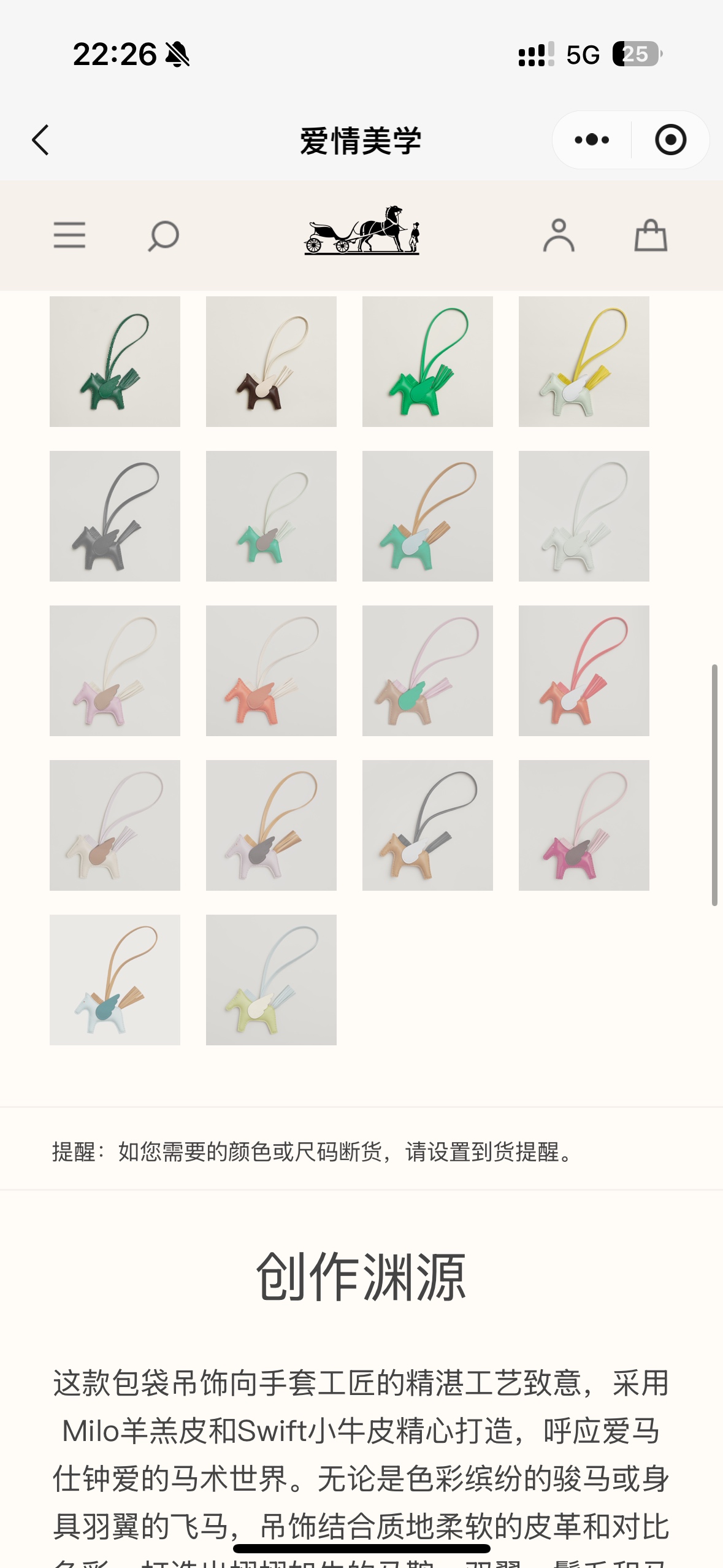Select the coral horse with pink strap
The image size is (723, 1568).
pos(584,671)
